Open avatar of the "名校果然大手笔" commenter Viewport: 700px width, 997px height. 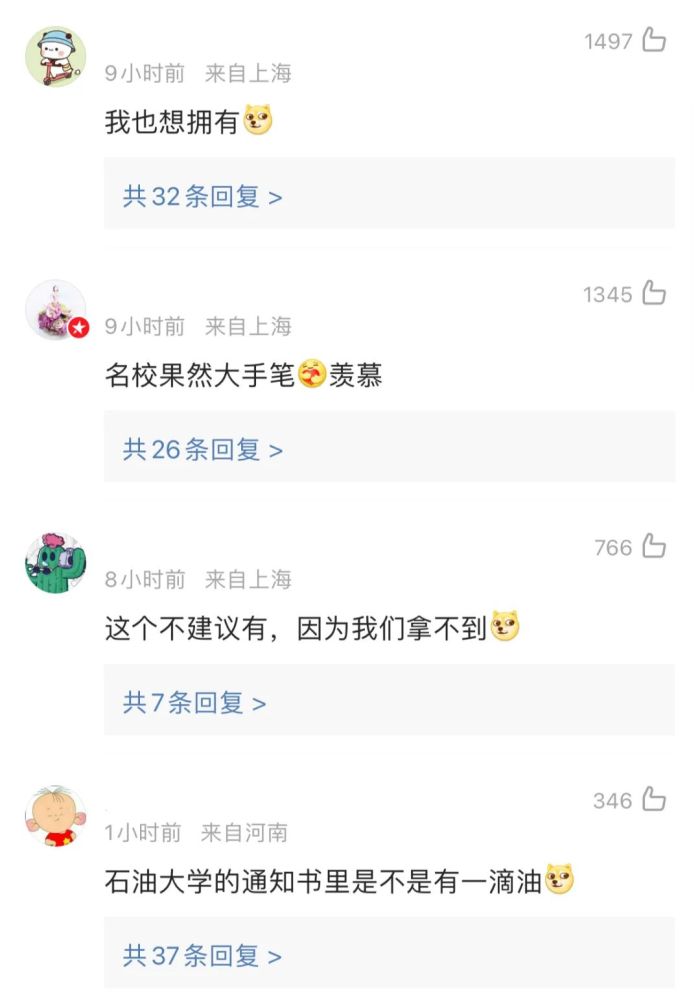click(55, 310)
